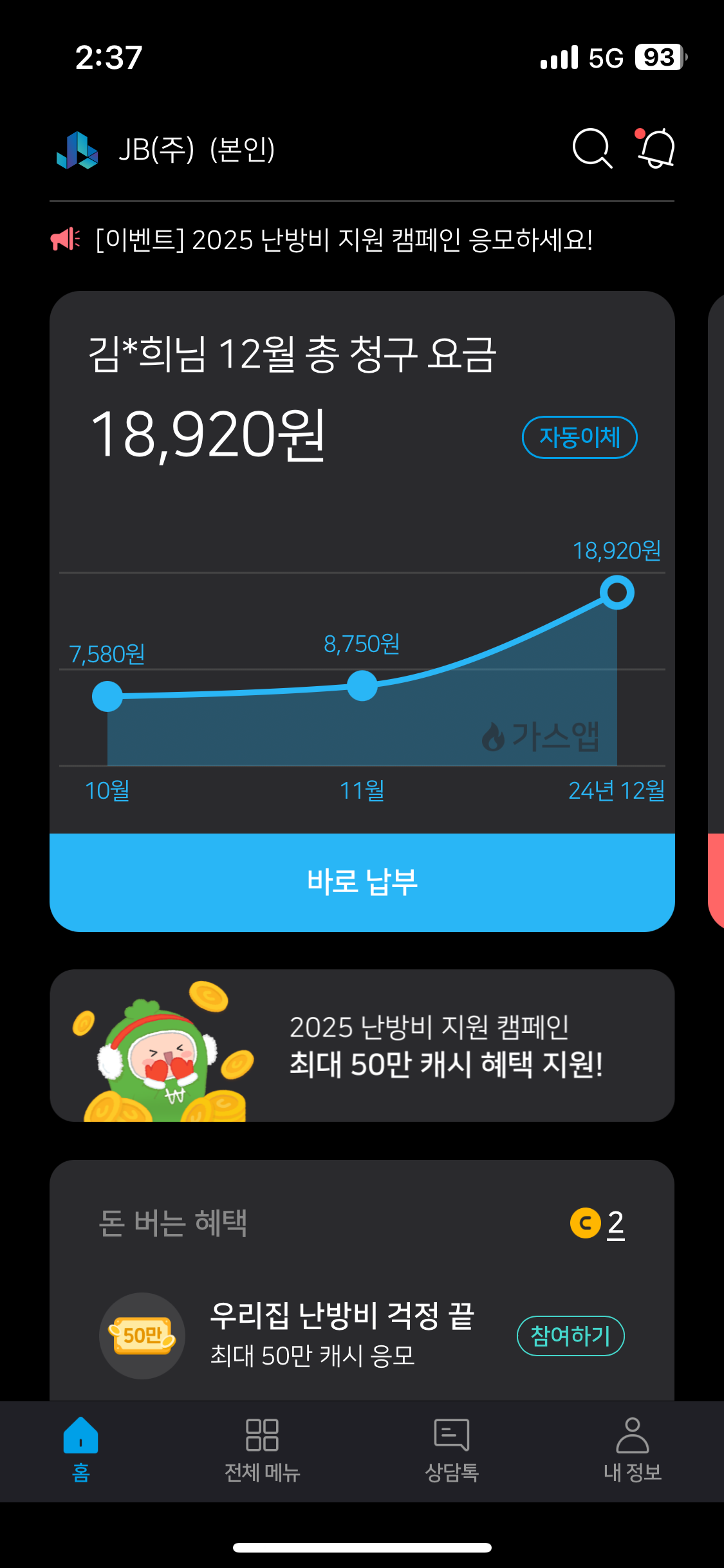724x1568 pixels.
Task: Open the search icon
Action: pyautogui.click(x=591, y=149)
